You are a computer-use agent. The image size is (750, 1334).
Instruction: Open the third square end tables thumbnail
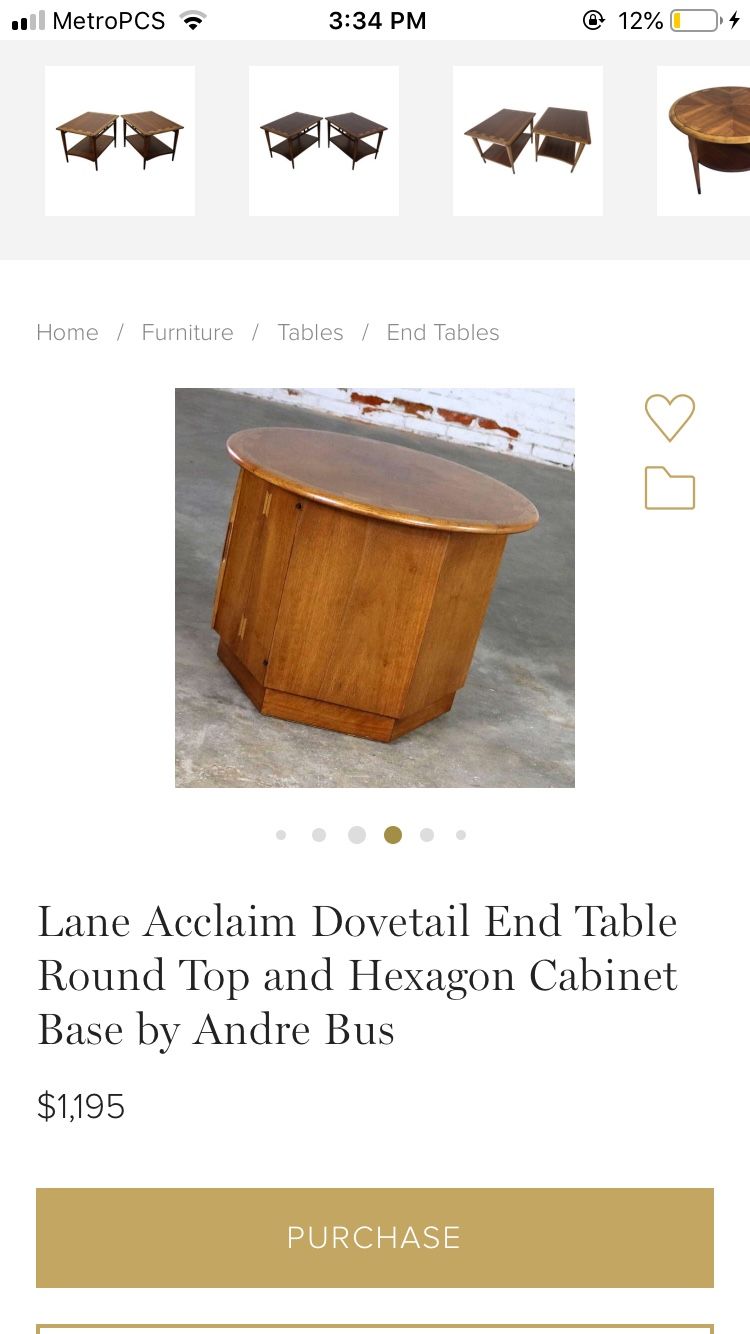pos(528,141)
